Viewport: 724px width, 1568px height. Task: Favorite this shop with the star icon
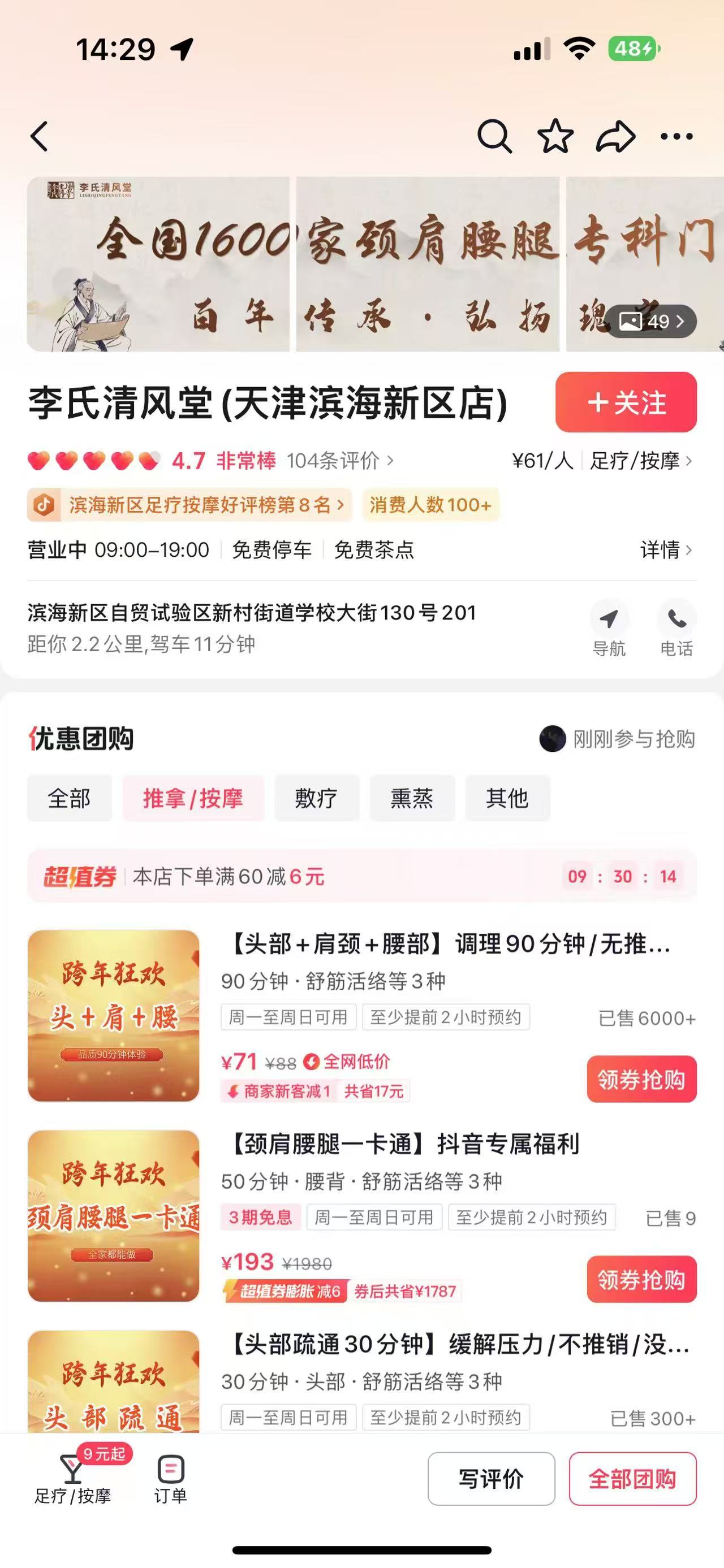click(555, 136)
